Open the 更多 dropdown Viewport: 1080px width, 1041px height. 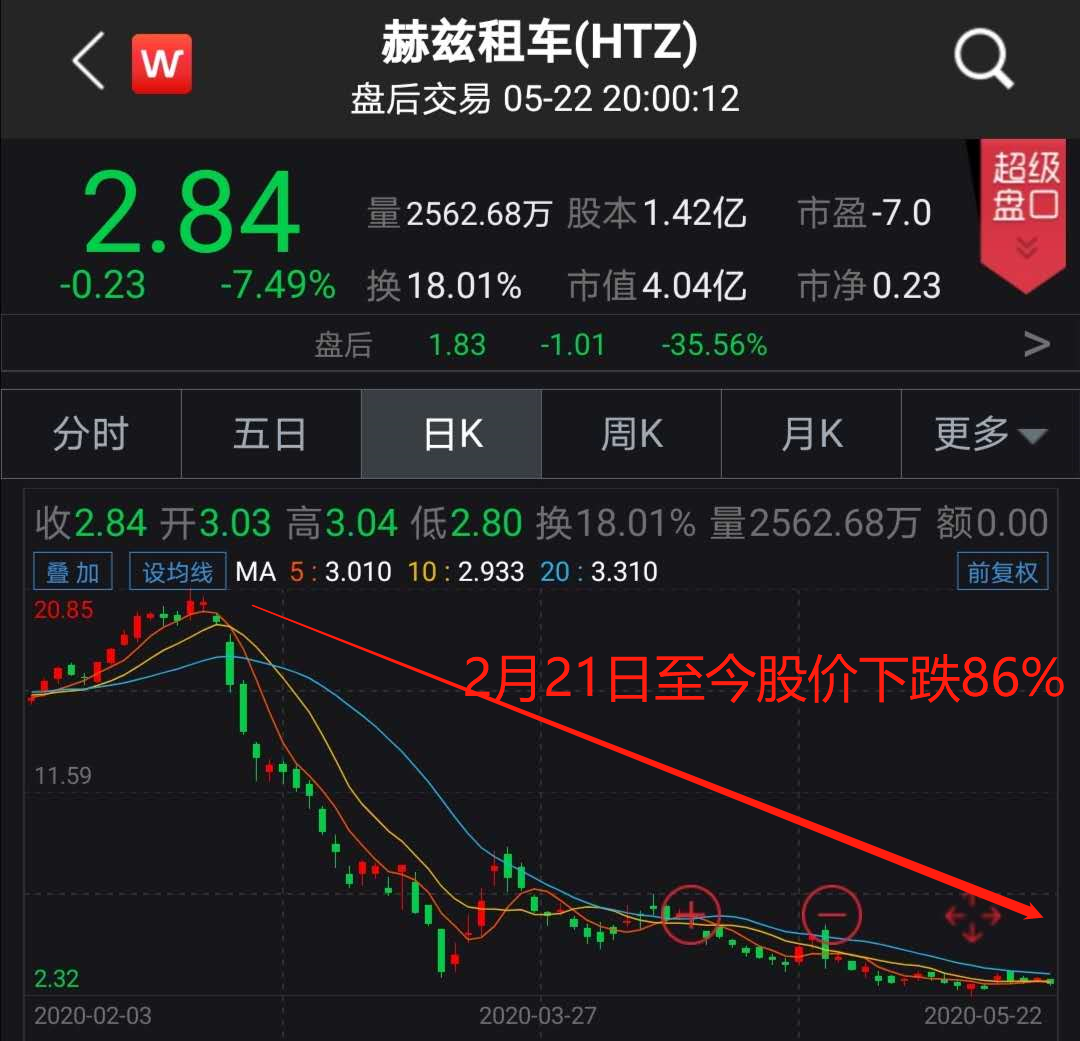pyautogui.click(x=989, y=434)
